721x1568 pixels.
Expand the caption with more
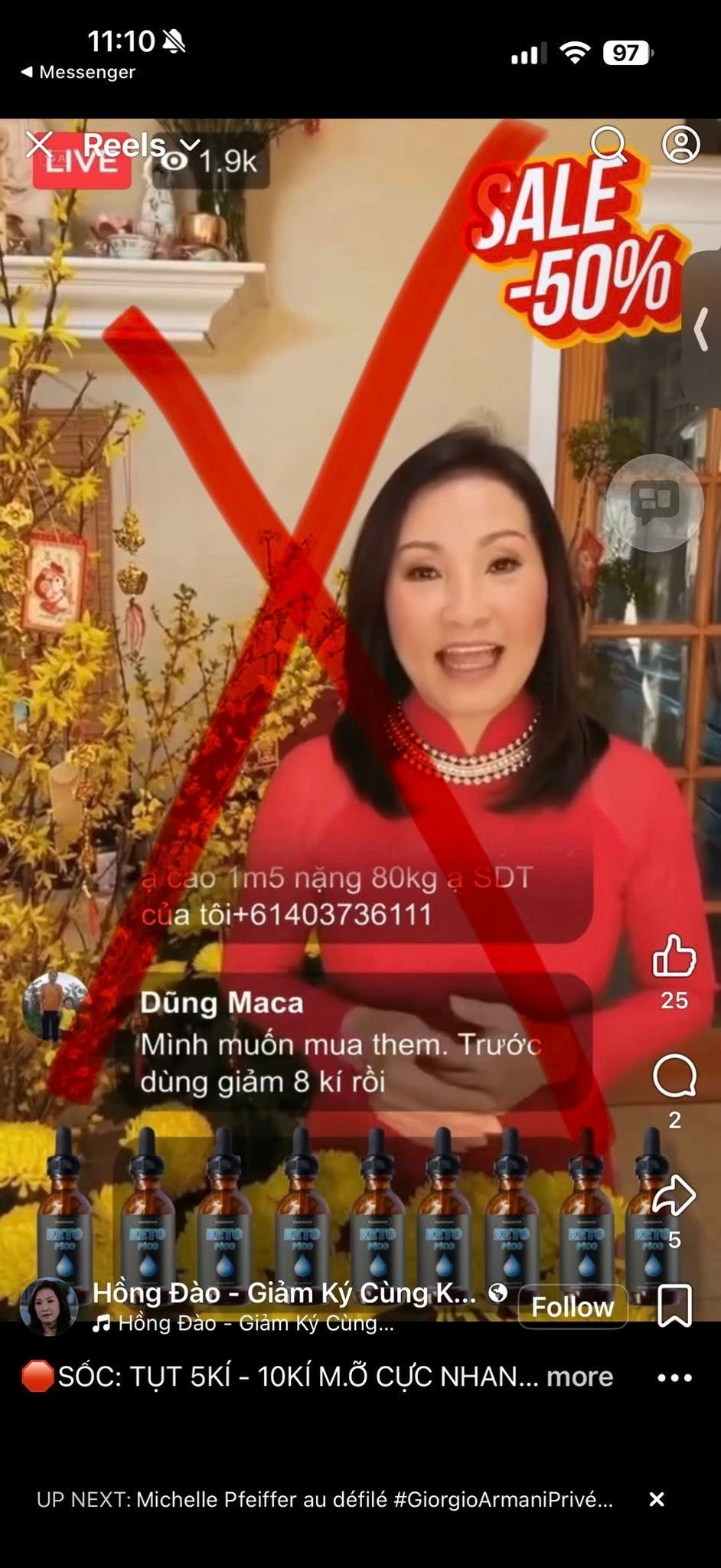point(579,1377)
